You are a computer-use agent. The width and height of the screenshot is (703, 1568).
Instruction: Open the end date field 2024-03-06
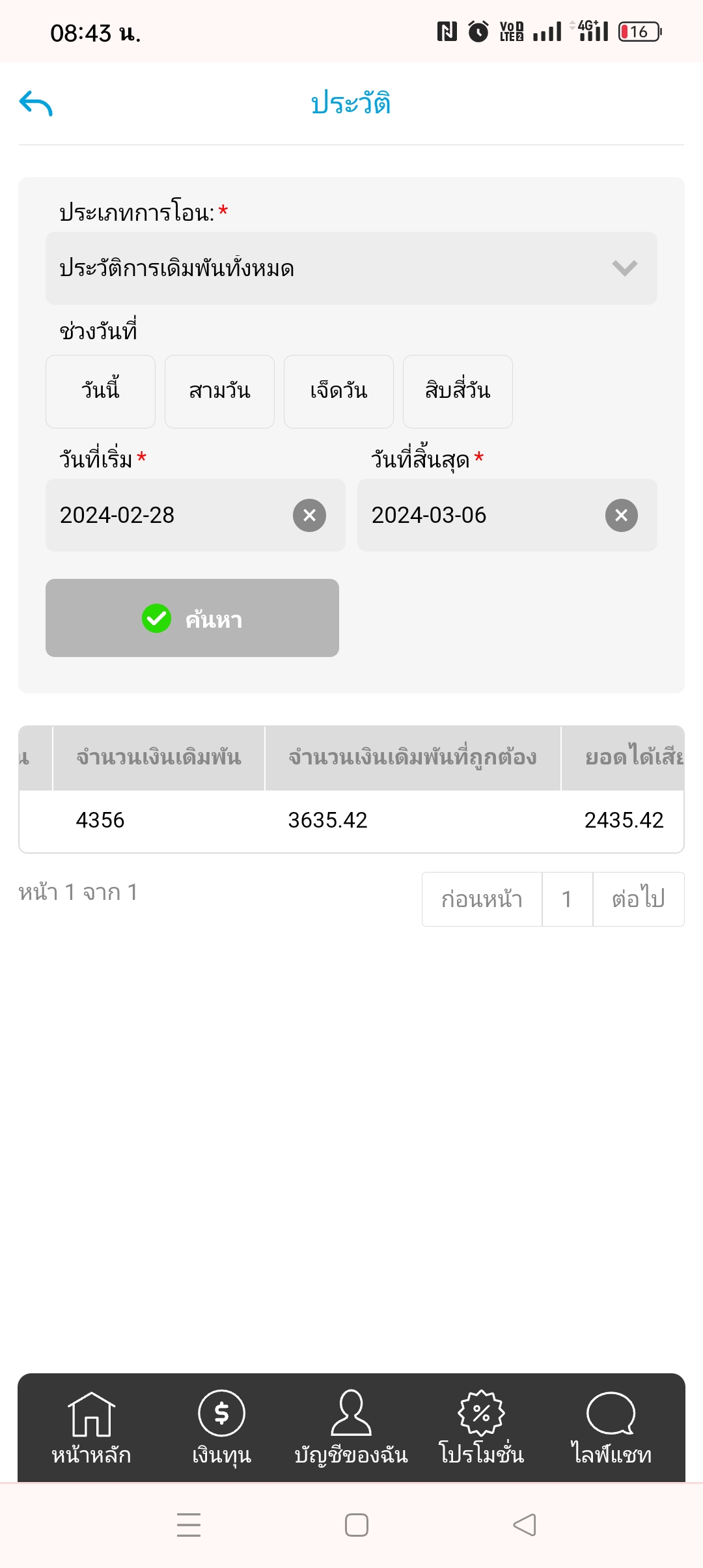point(482,515)
